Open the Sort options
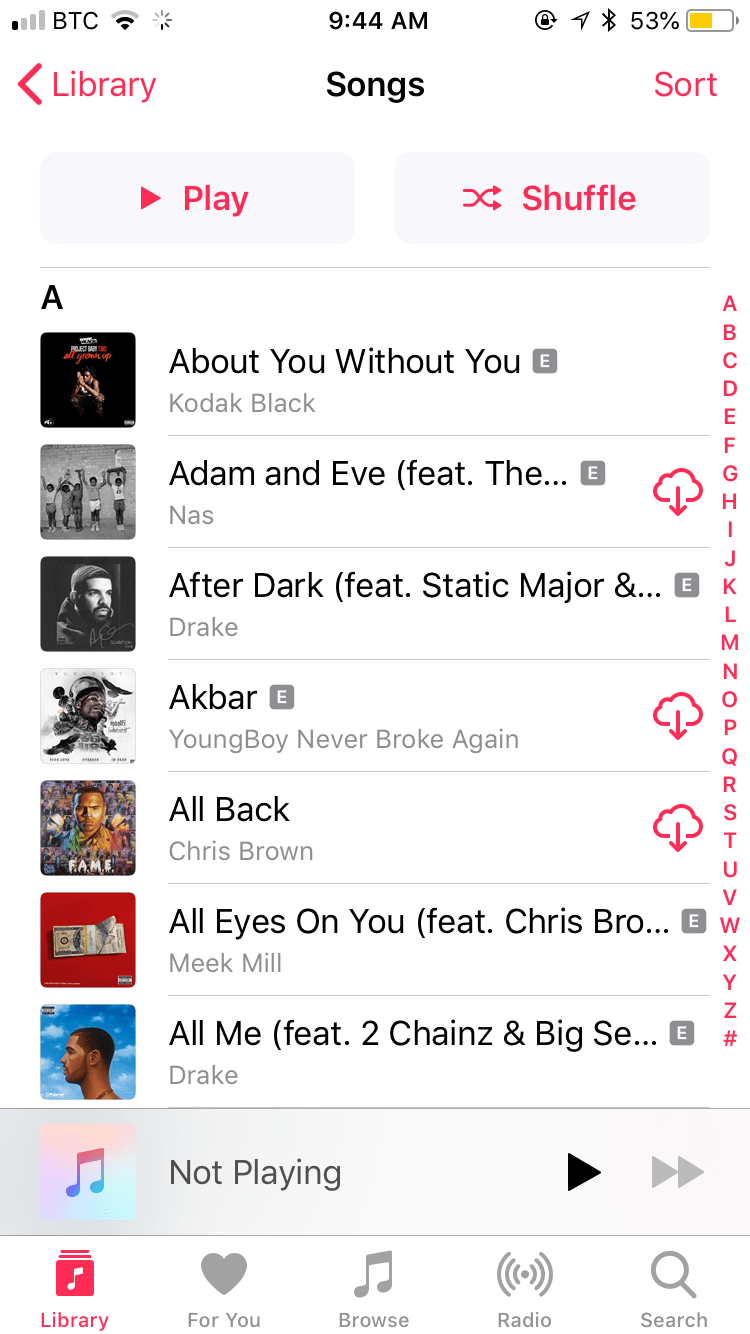Viewport: 750px width, 1334px height. [685, 86]
